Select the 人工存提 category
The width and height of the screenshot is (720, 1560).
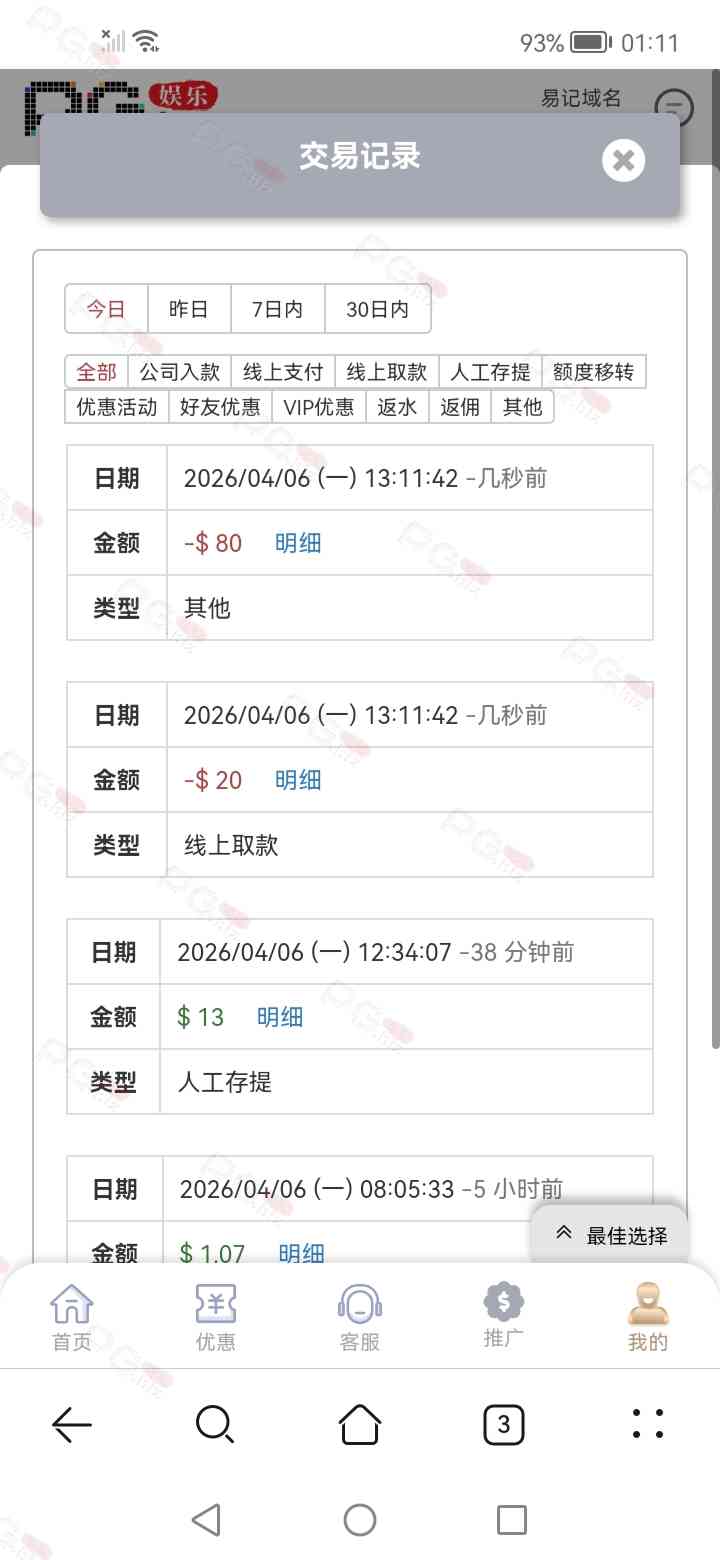tap(490, 372)
